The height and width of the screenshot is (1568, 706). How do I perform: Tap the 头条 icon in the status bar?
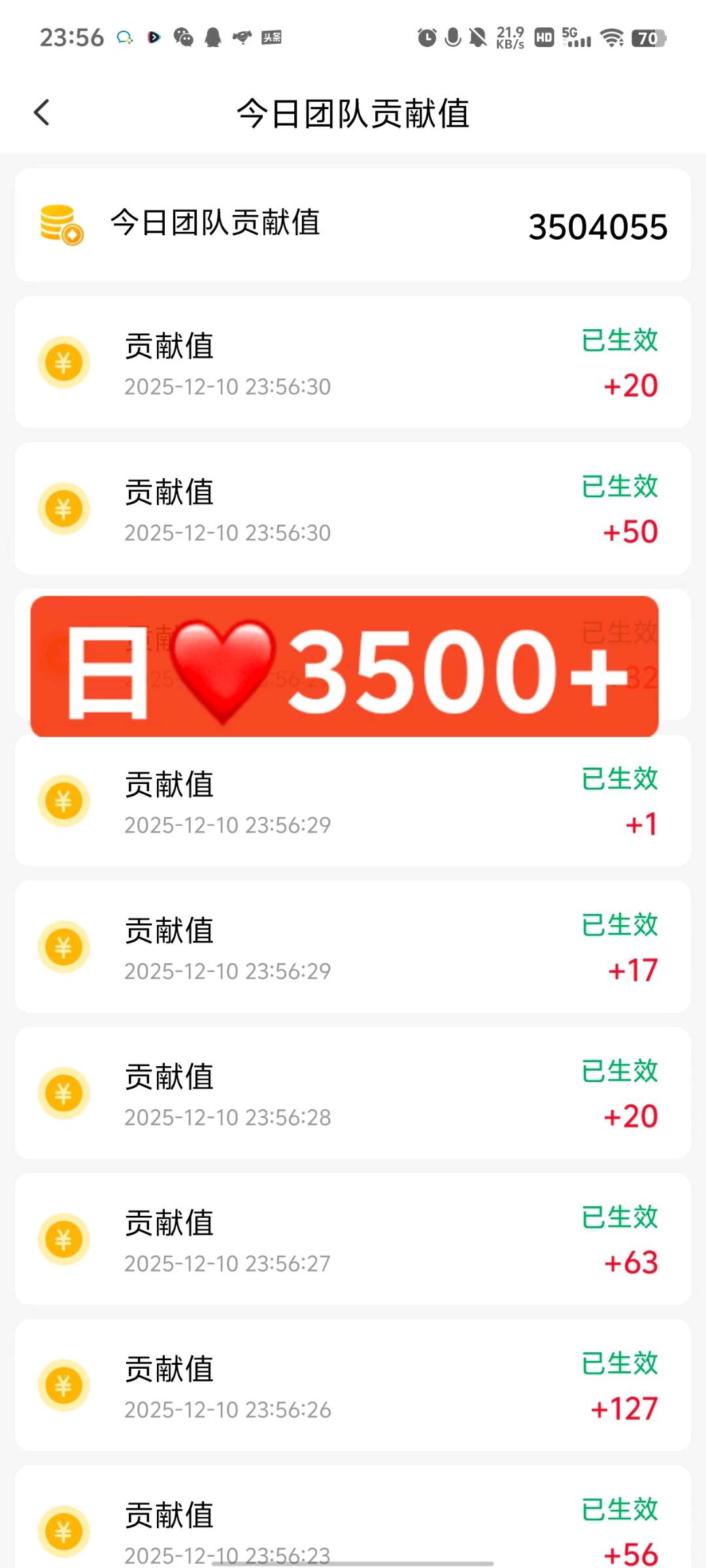point(271,38)
